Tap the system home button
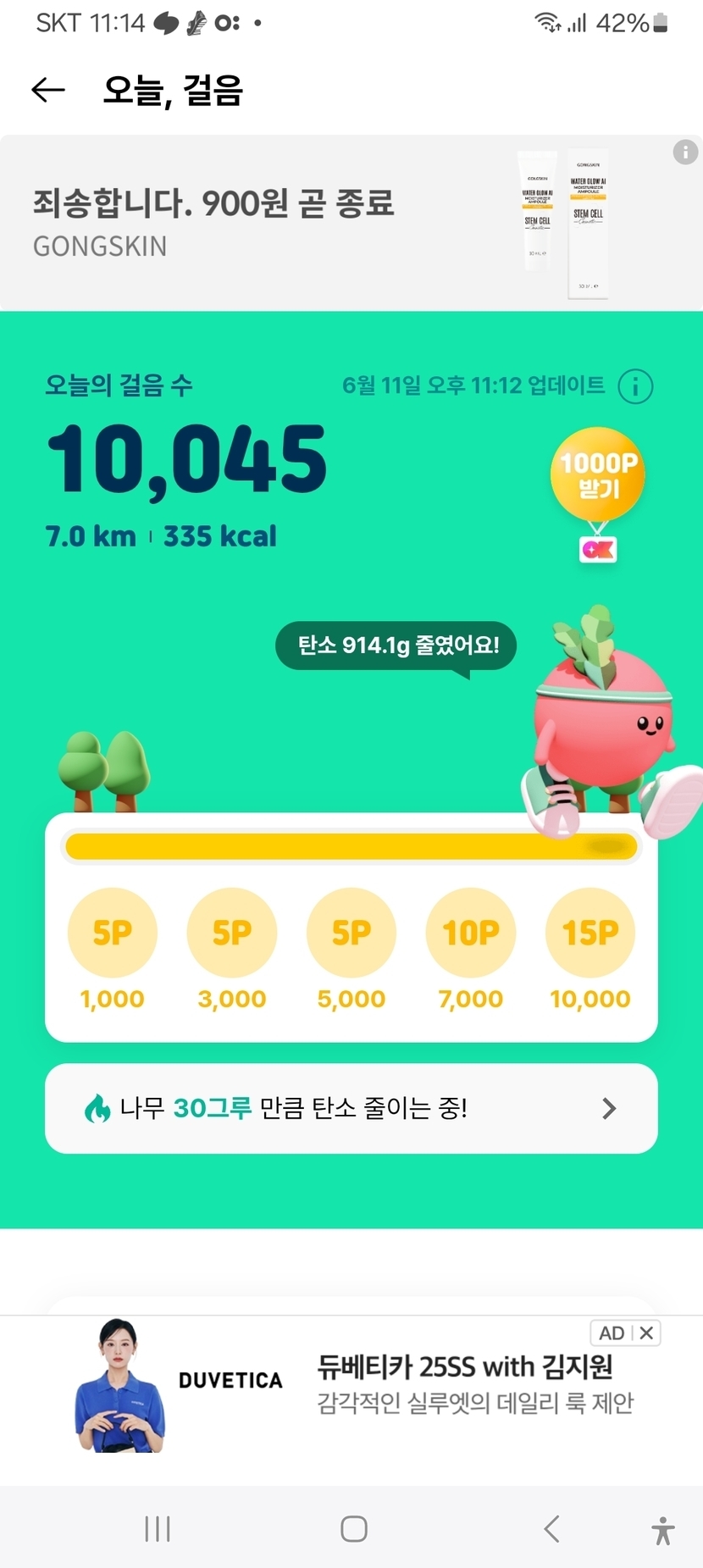 353,1529
